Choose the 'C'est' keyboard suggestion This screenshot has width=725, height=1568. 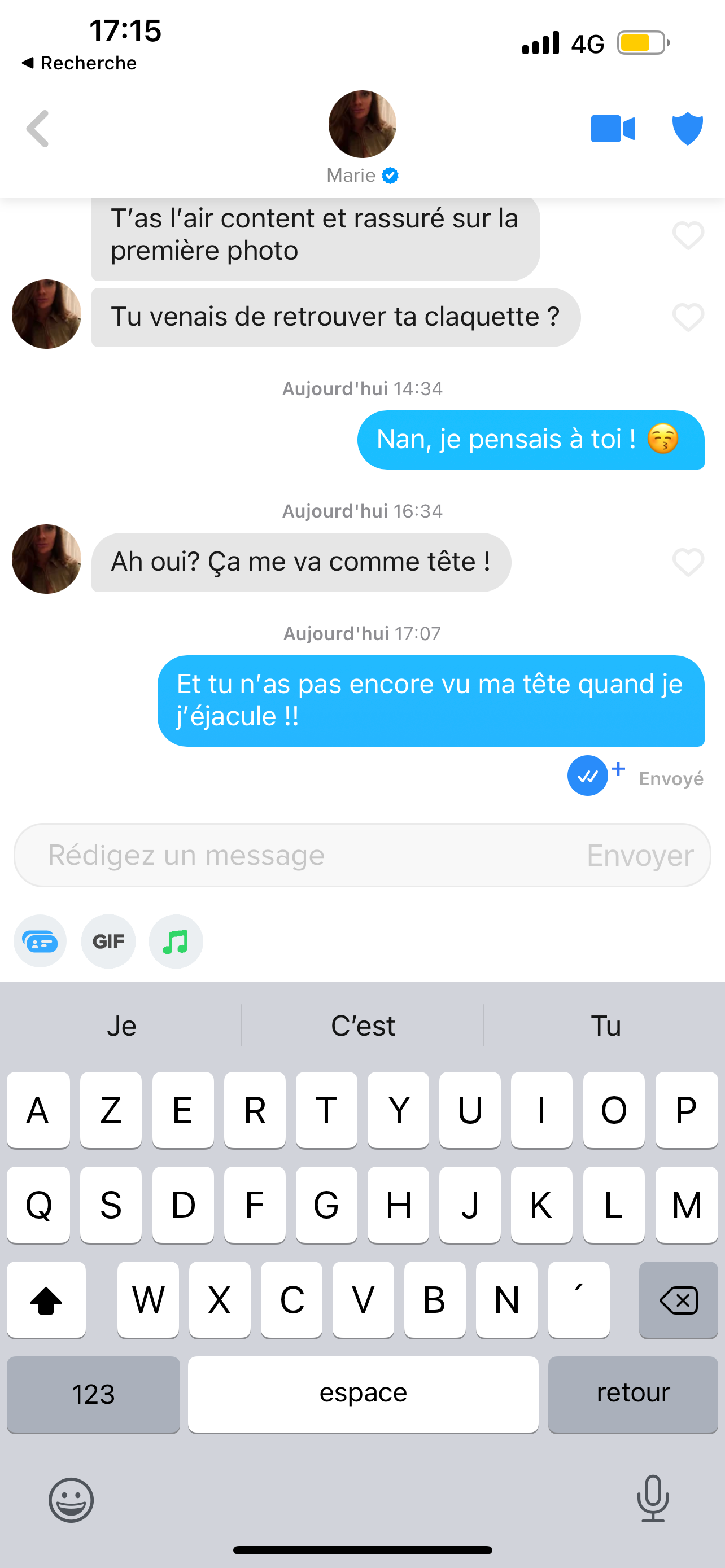(363, 1026)
